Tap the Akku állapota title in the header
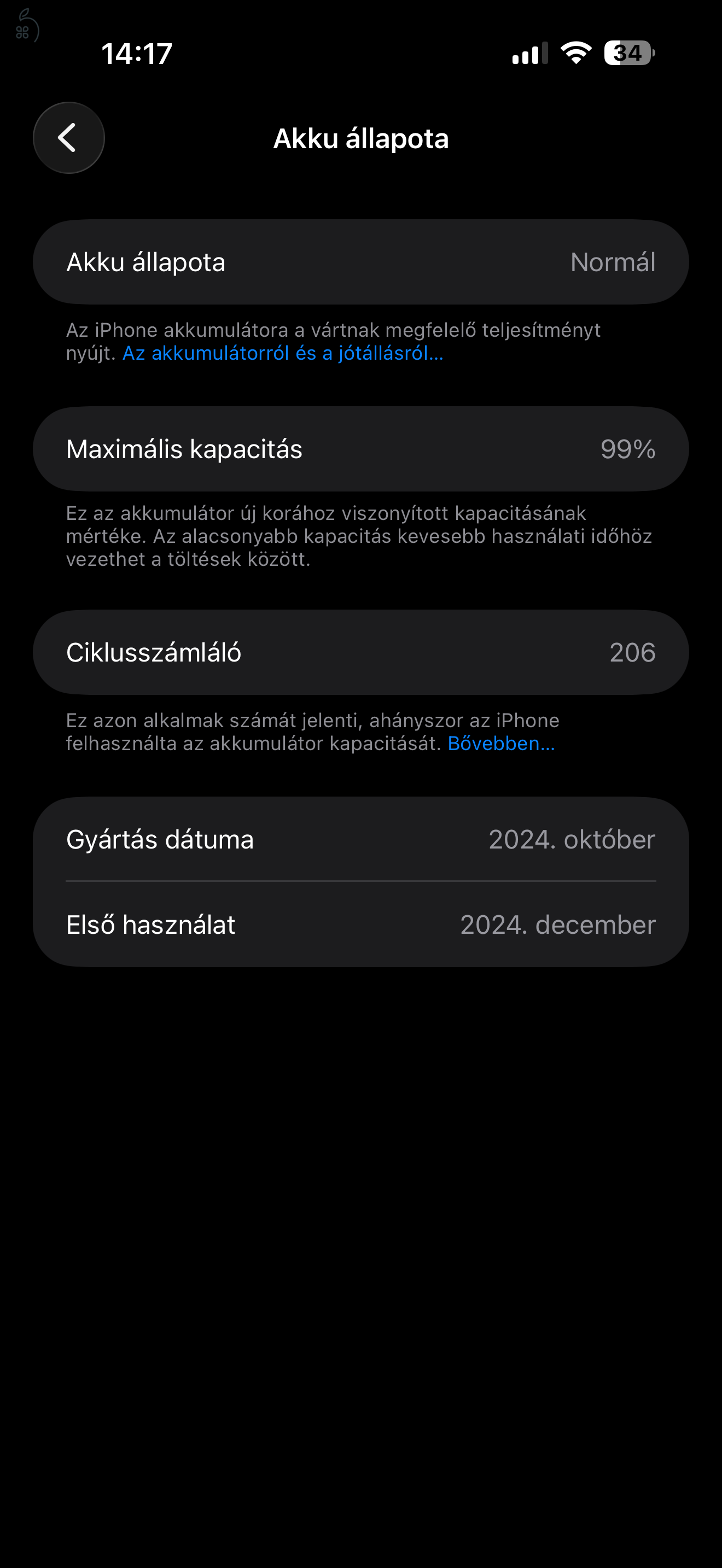The image size is (722, 1568). click(361, 138)
